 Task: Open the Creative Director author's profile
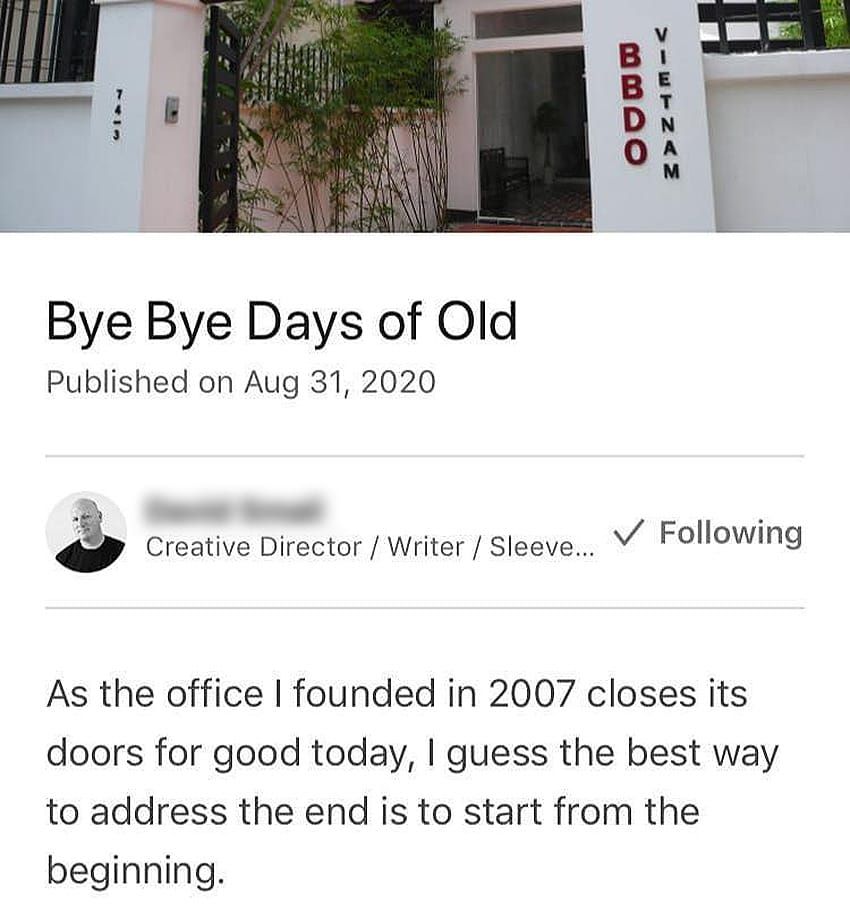click(236, 512)
